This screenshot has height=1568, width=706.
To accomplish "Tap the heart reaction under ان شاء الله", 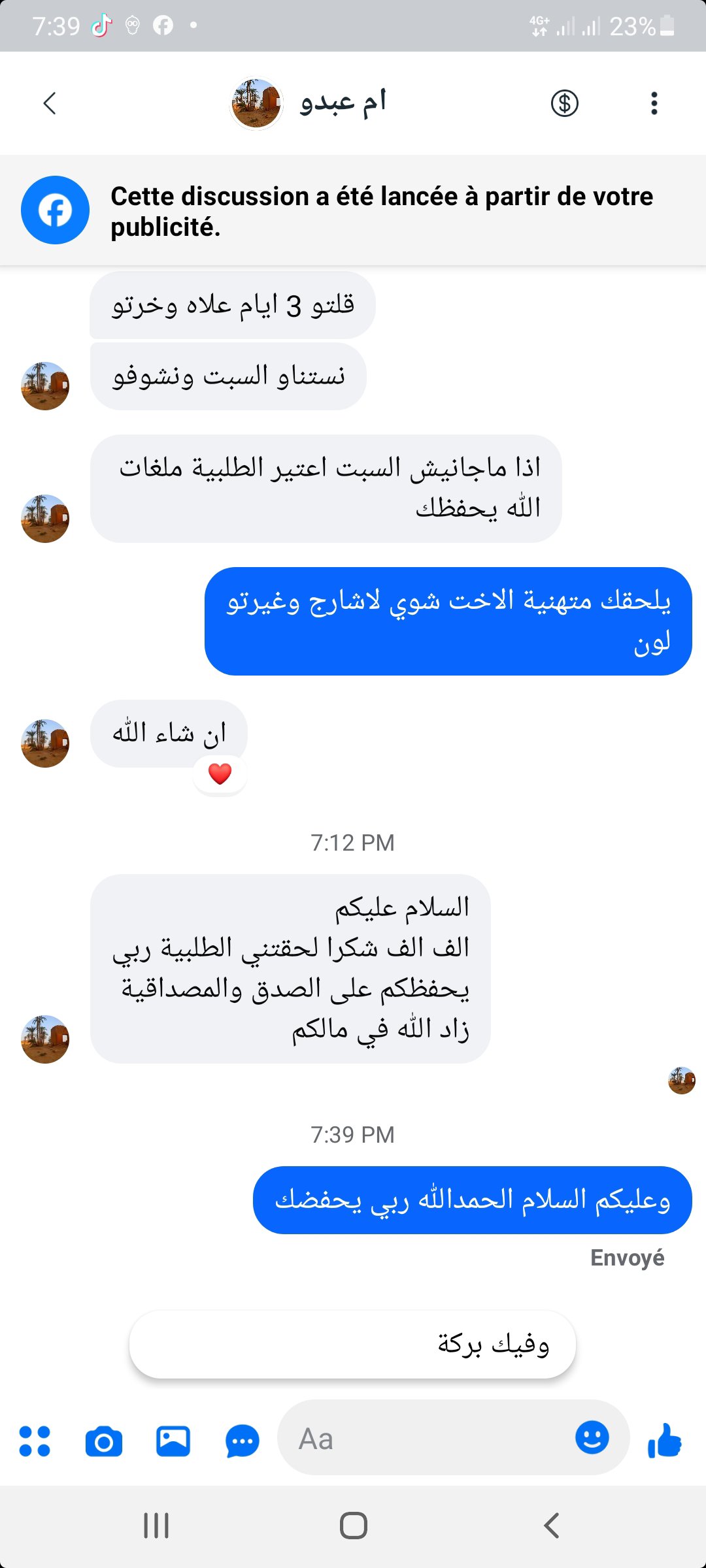I will point(220,774).
